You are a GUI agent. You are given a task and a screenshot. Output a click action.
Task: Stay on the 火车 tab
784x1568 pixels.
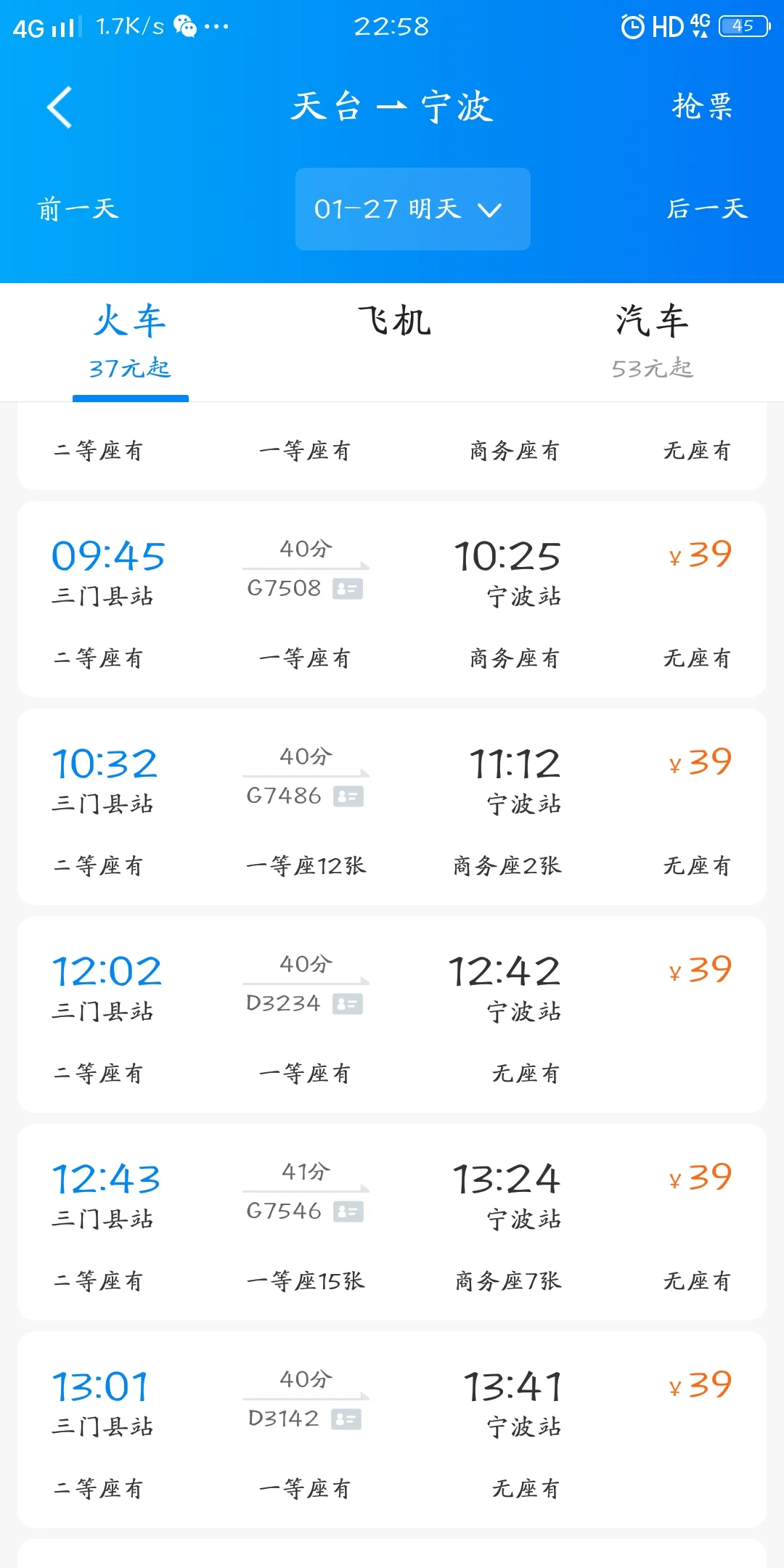[x=131, y=322]
